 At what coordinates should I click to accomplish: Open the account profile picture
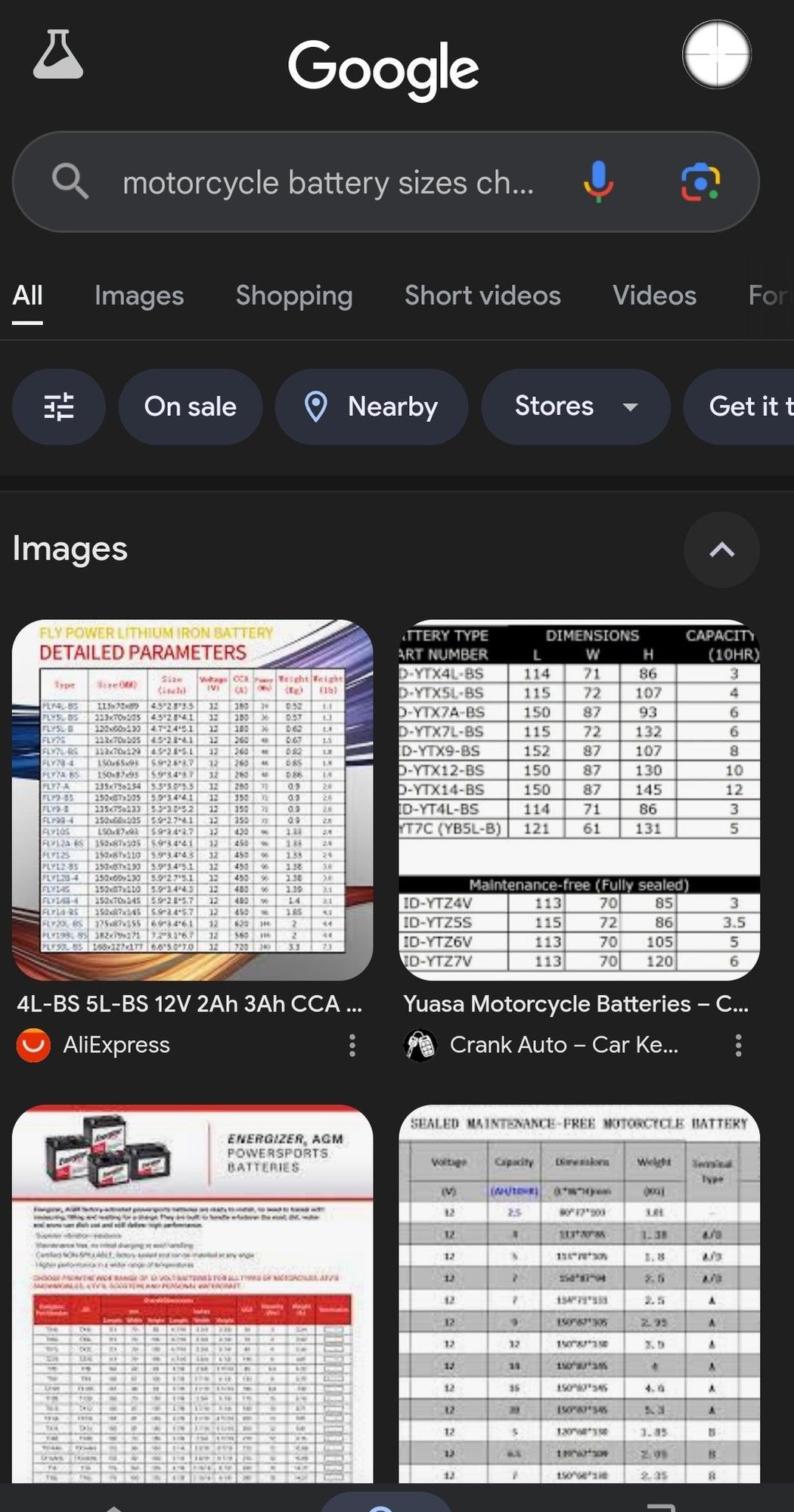[716, 55]
